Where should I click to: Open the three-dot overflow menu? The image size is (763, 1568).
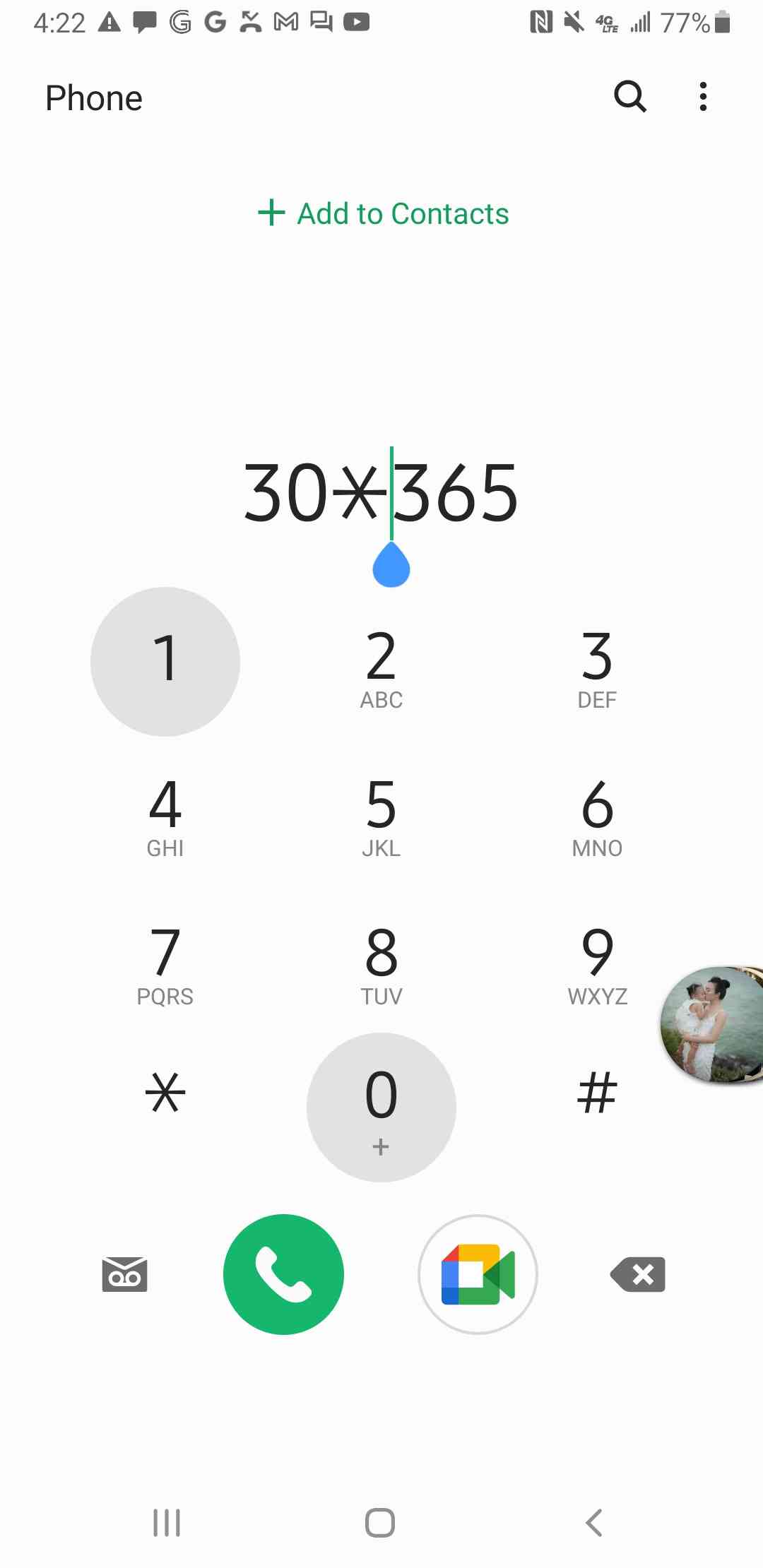click(x=702, y=97)
